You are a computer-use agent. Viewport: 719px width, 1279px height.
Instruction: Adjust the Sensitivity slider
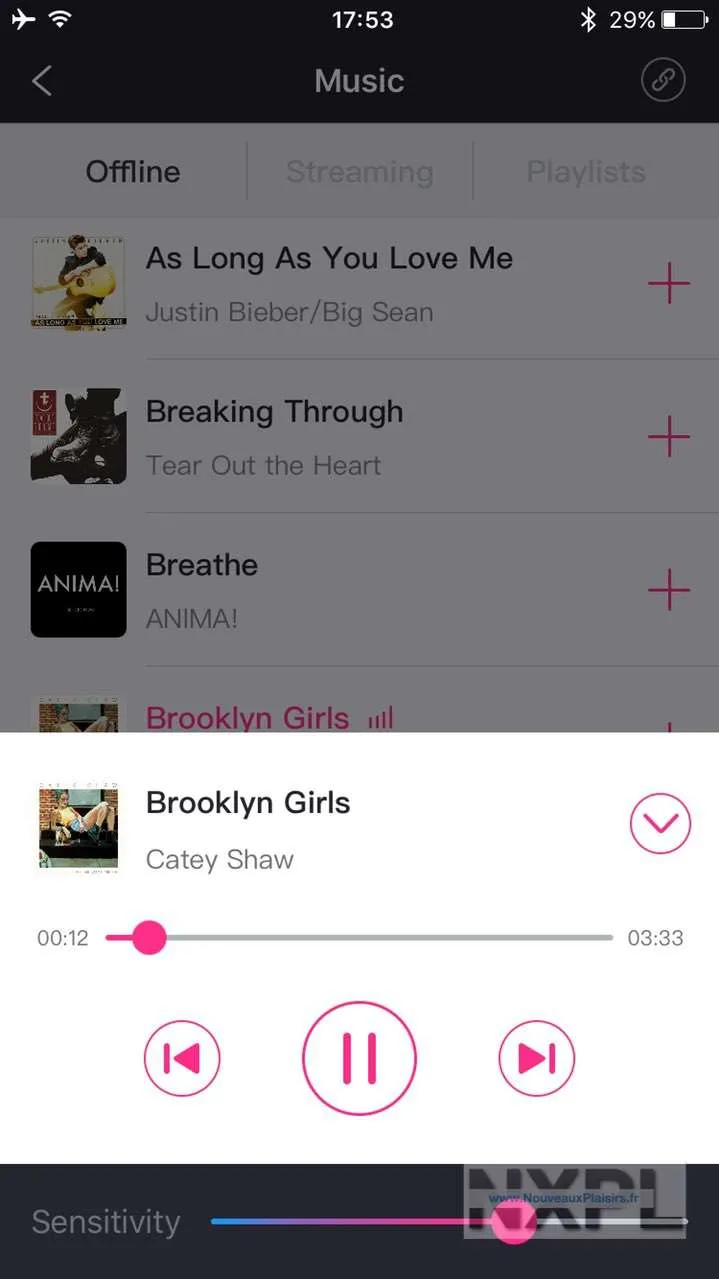point(515,1221)
